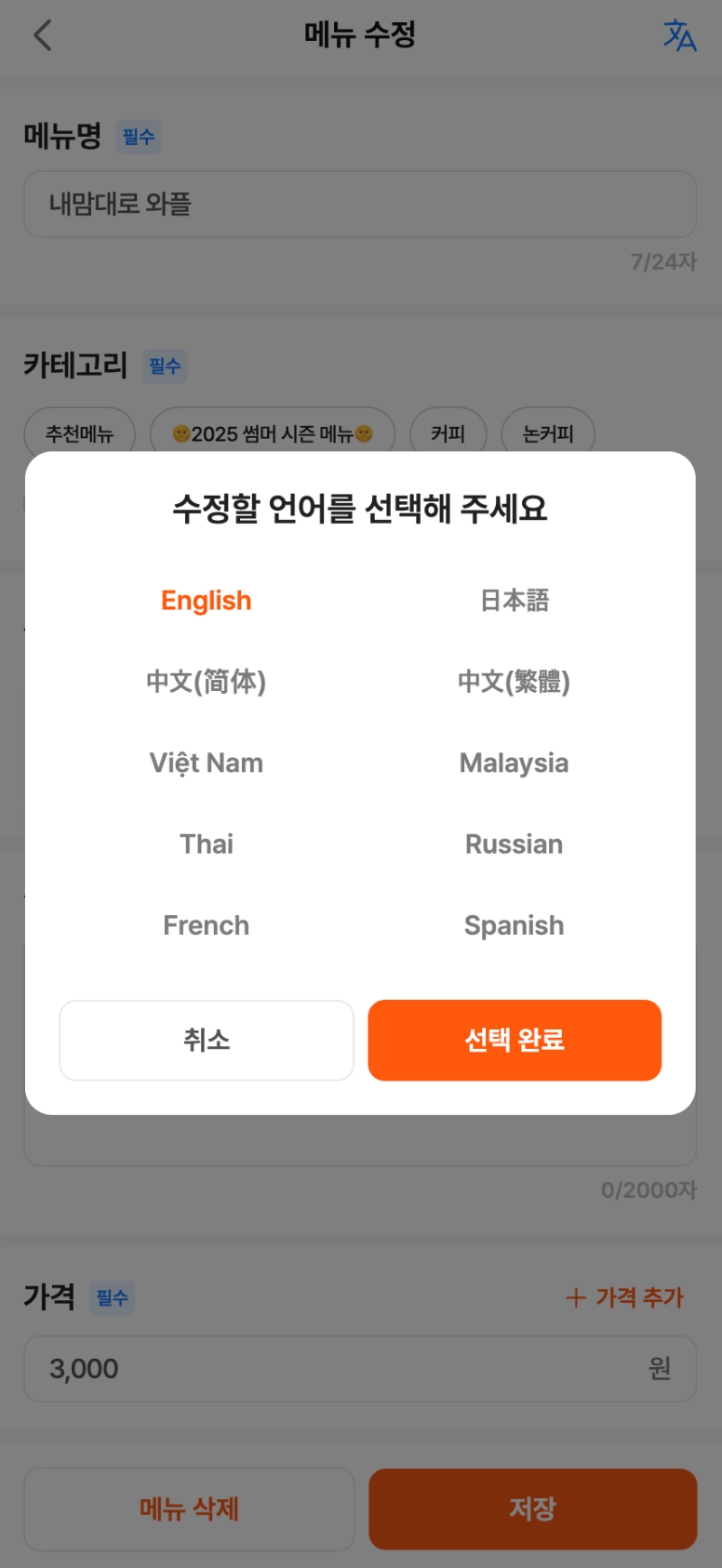Pick 中文(简体) in the language dialog
The height and width of the screenshot is (1568, 722).
click(206, 682)
